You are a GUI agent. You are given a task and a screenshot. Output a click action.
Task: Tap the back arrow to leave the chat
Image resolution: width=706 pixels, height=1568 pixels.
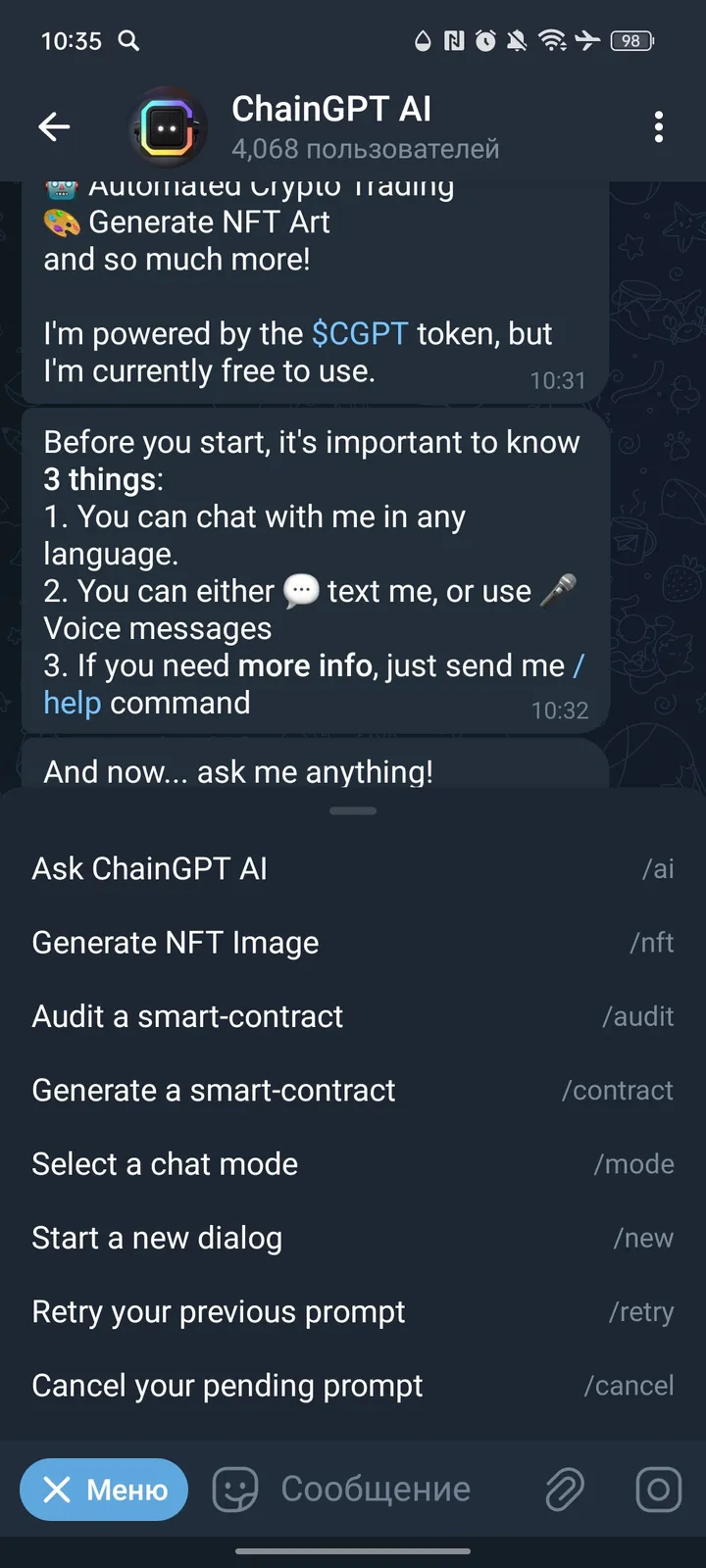pos(54,126)
